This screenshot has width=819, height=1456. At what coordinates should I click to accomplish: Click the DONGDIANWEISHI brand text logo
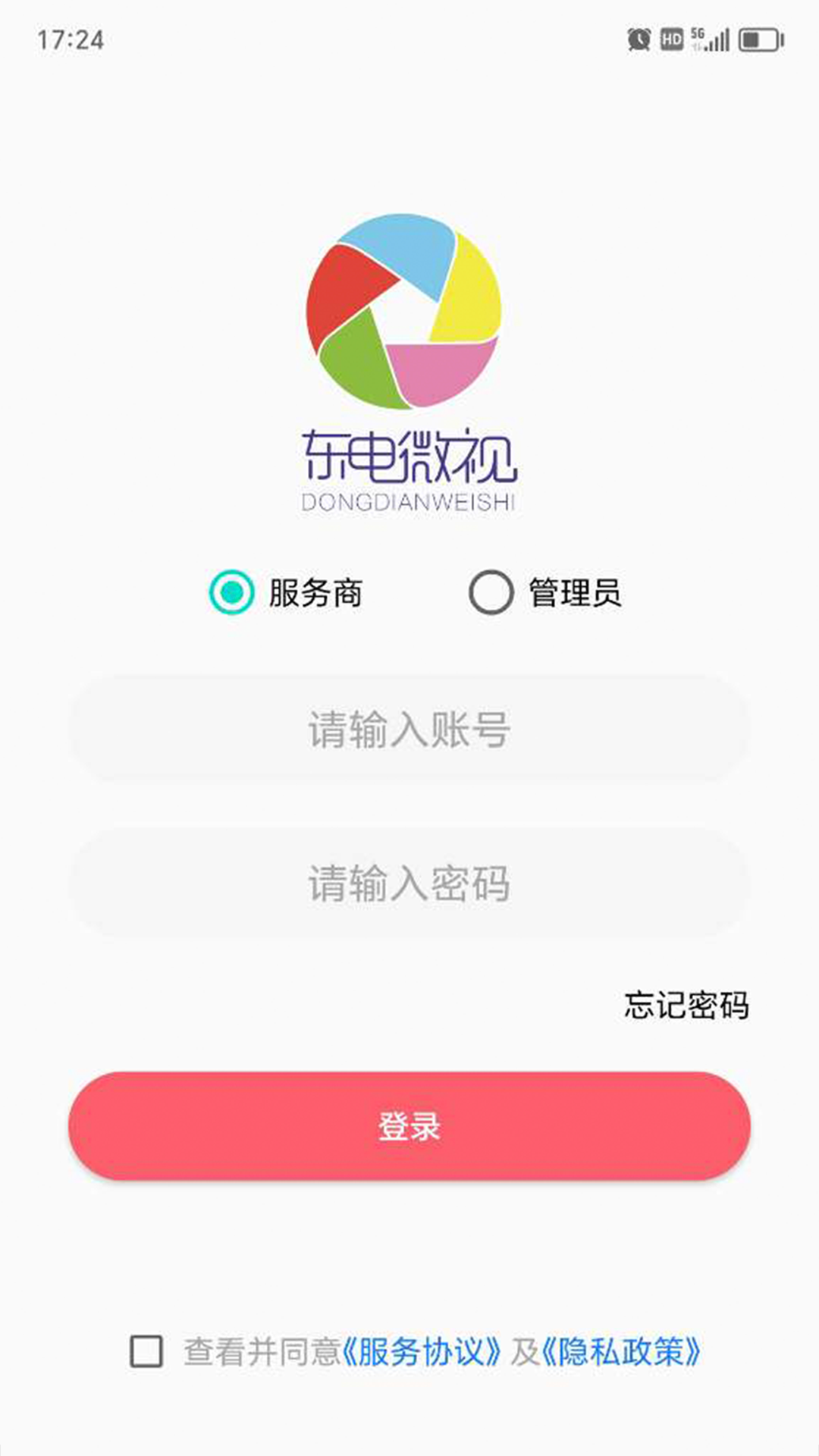pos(407,500)
